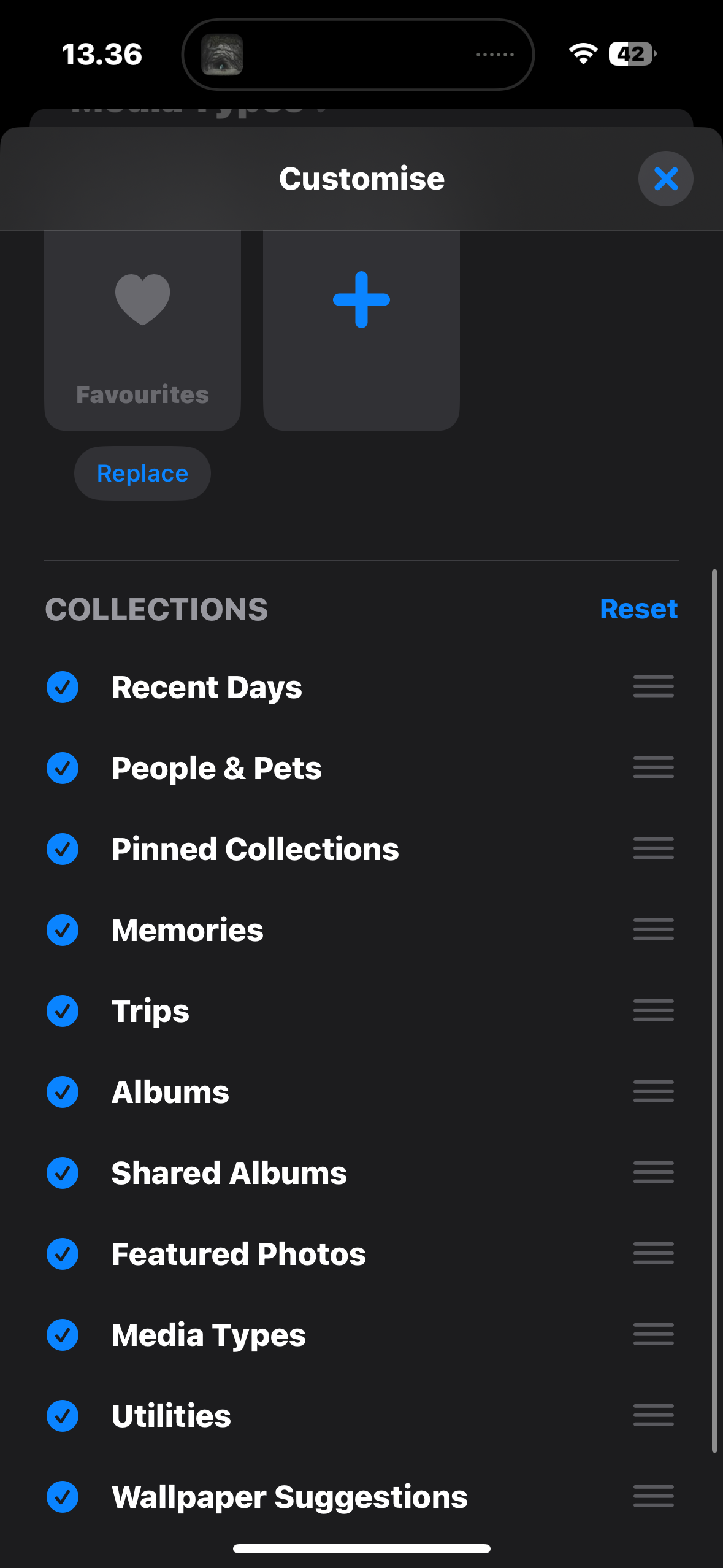Uncheck Shared Albums
Screen dimensions: 723x1568
pyautogui.click(x=63, y=1173)
